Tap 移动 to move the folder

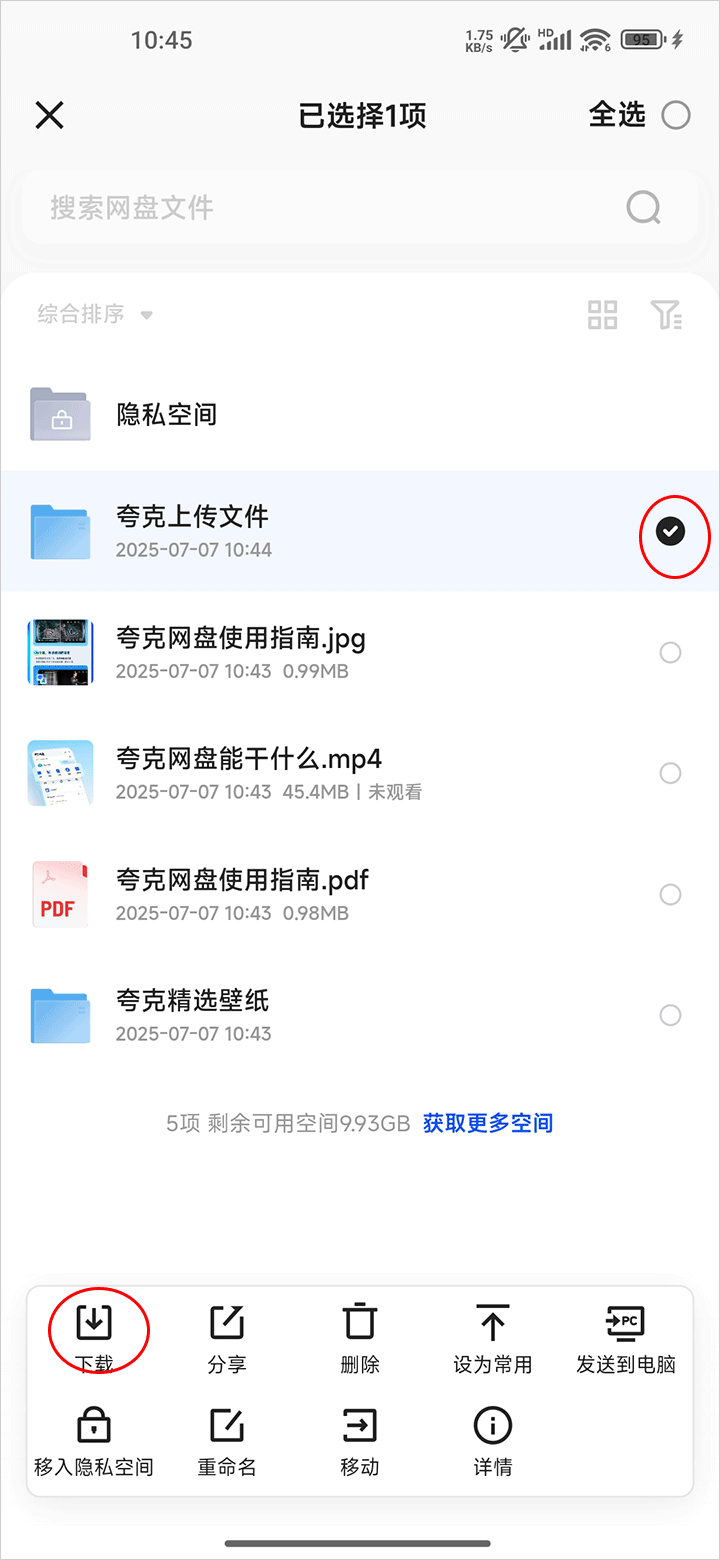pyautogui.click(x=360, y=1440)
